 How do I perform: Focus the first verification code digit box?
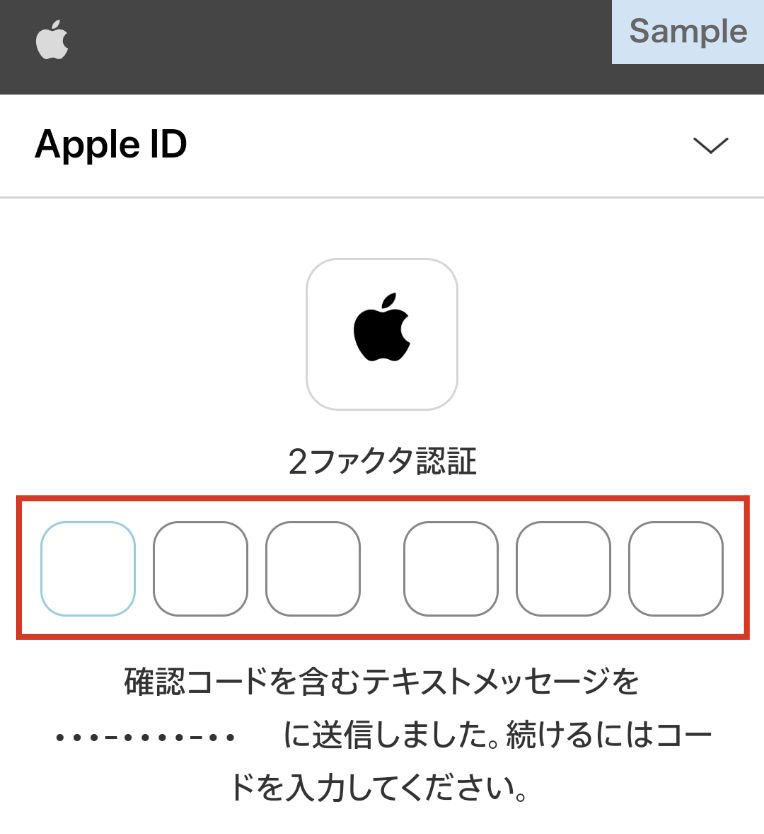tap(88, 568)
